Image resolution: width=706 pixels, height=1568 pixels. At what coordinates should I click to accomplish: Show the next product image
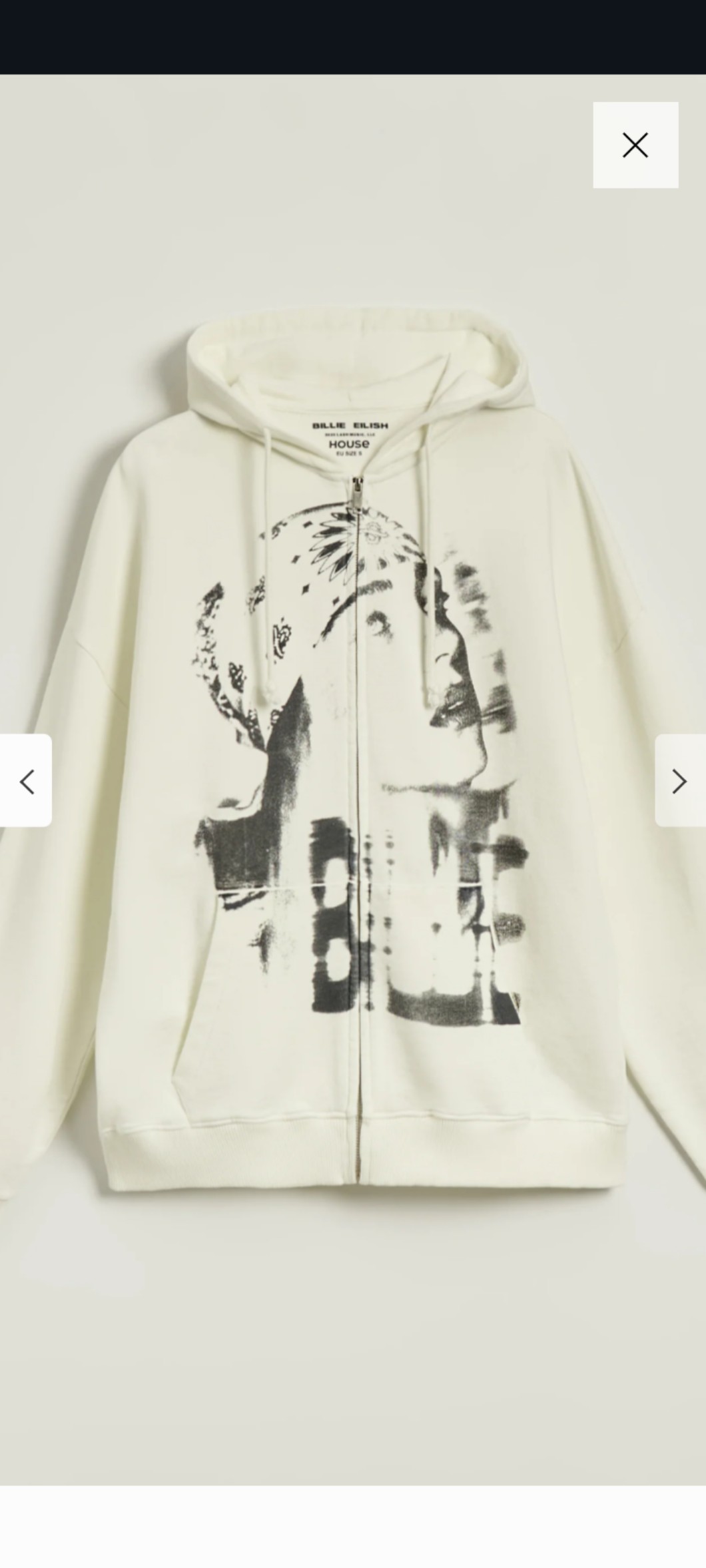point(679,780)
